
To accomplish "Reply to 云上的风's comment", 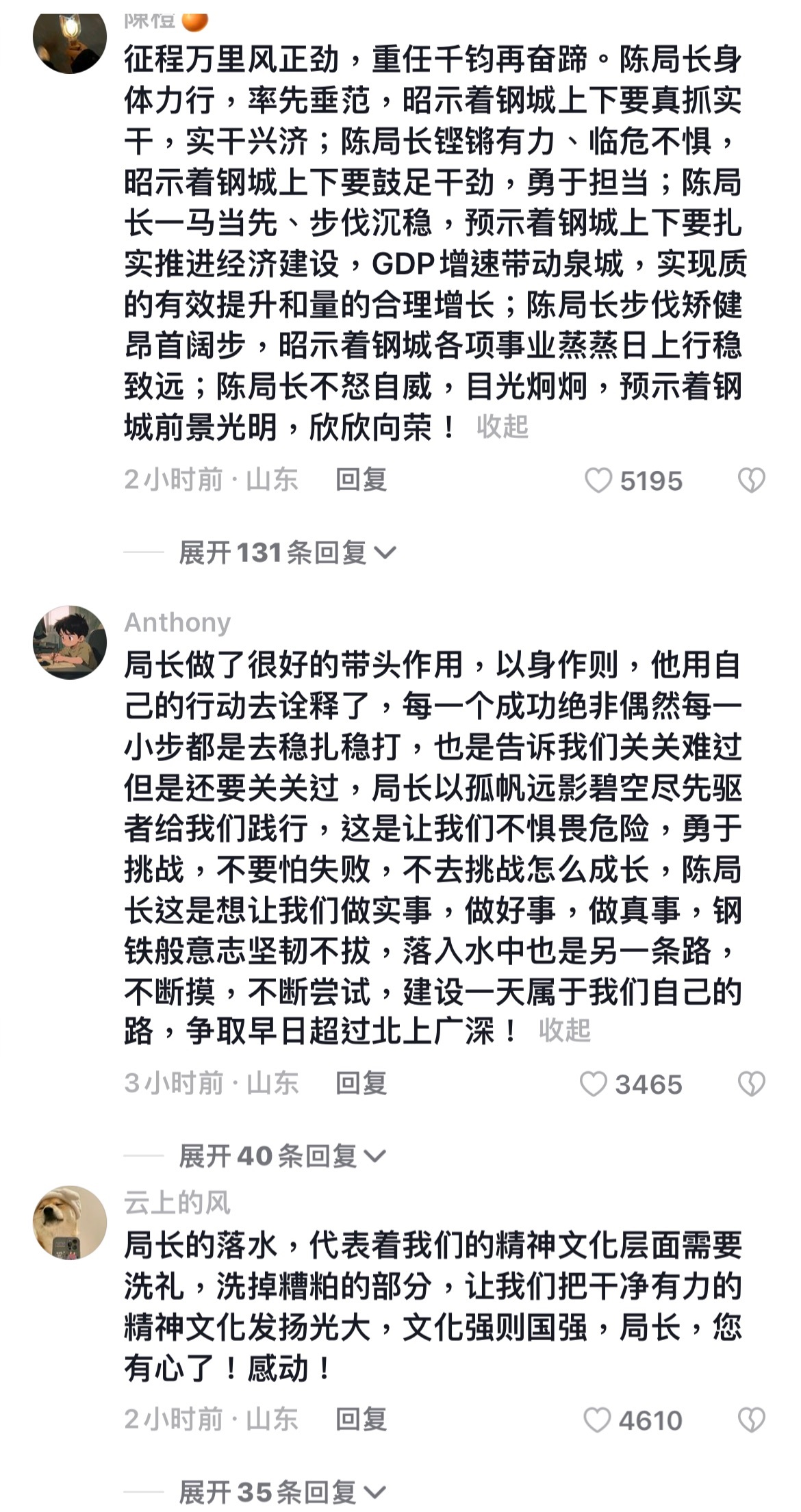I will tap(361, 1420).
